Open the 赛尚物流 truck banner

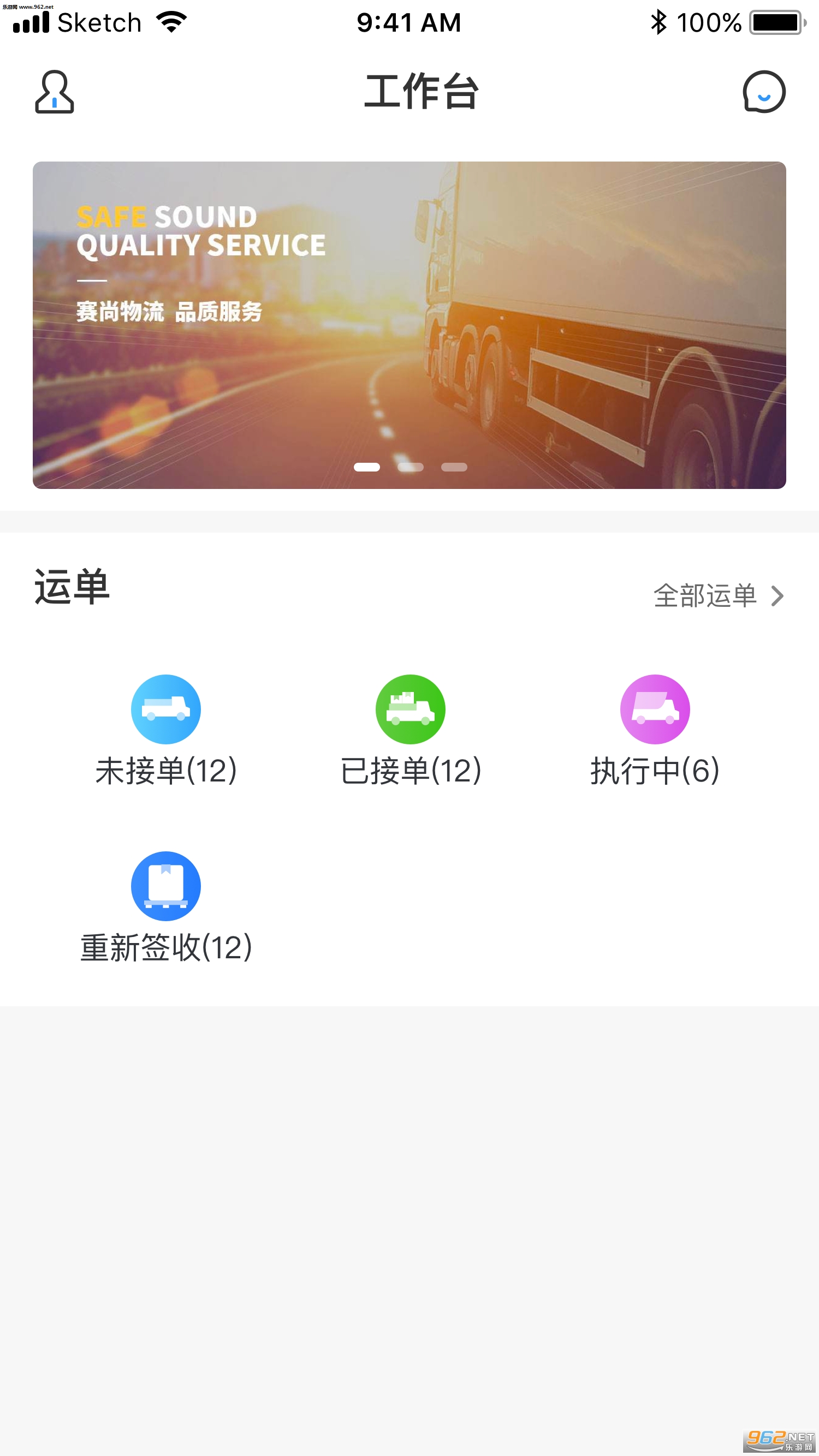tap(409, 325)
